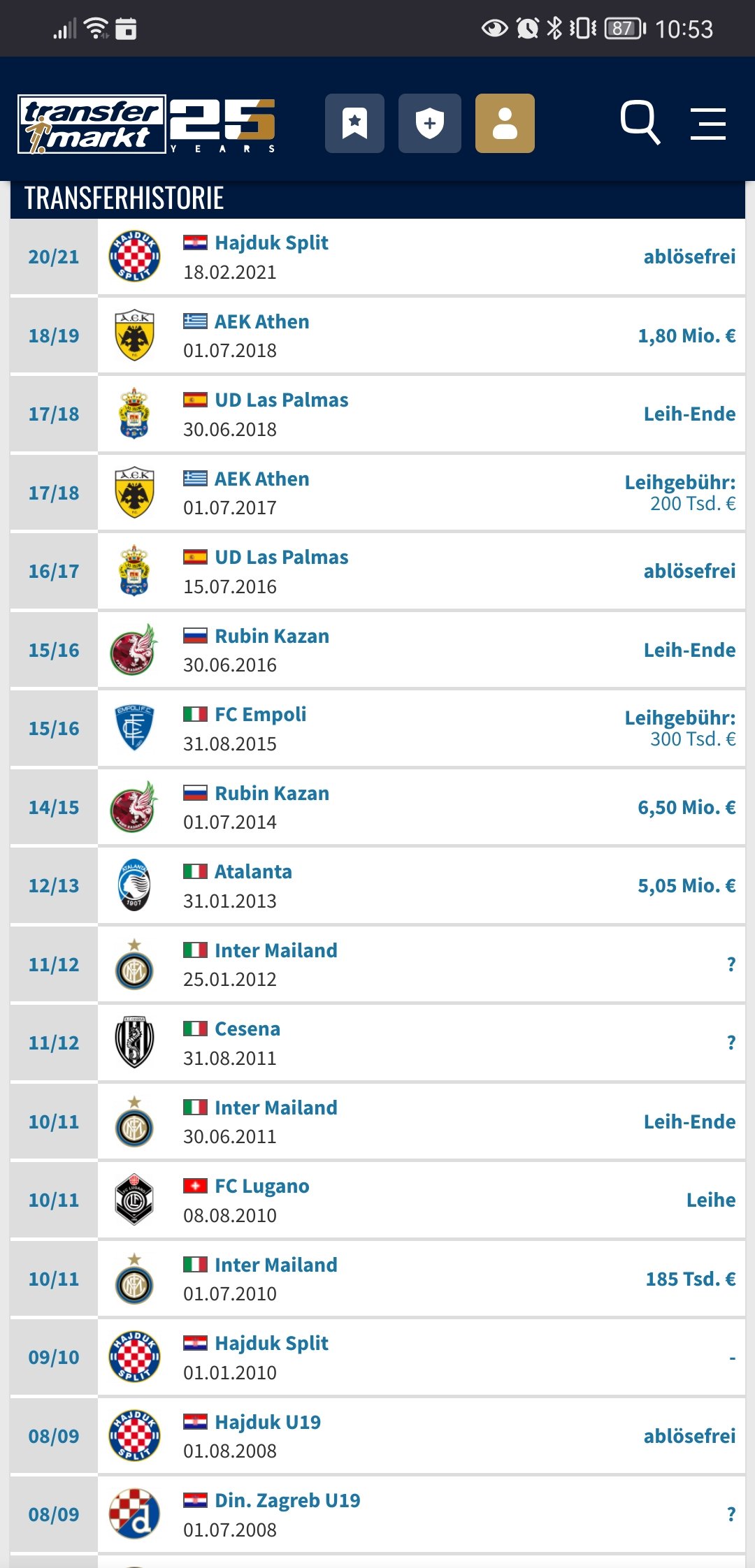The height and width of the screenshot is (1568, 755).
Task: Open the Atalanta club link
Action: pyautogui.click(x=253, y=871)
